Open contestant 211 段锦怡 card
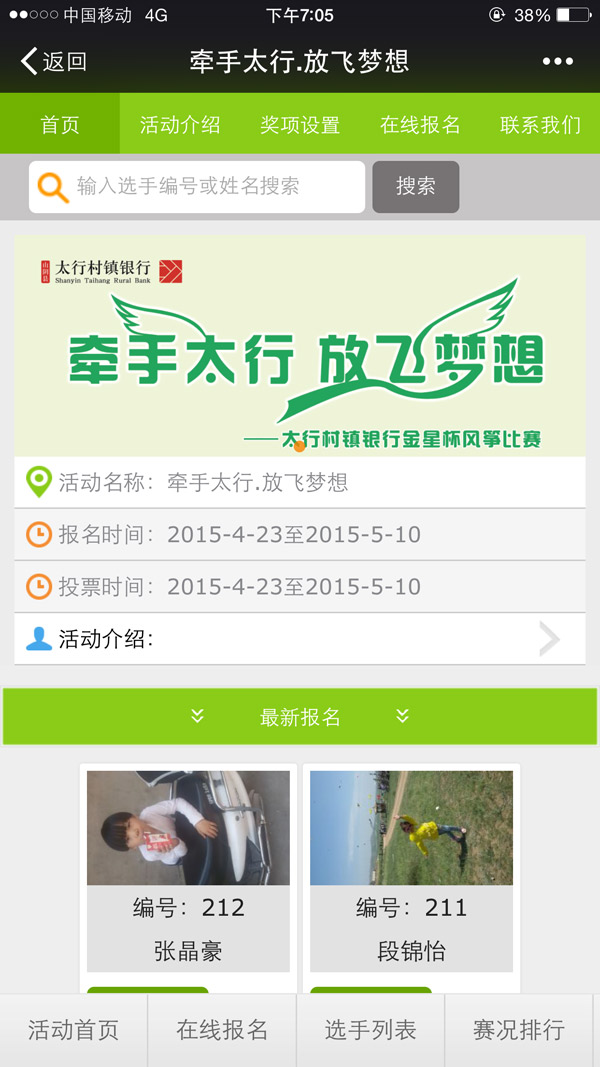 [411, 870]
